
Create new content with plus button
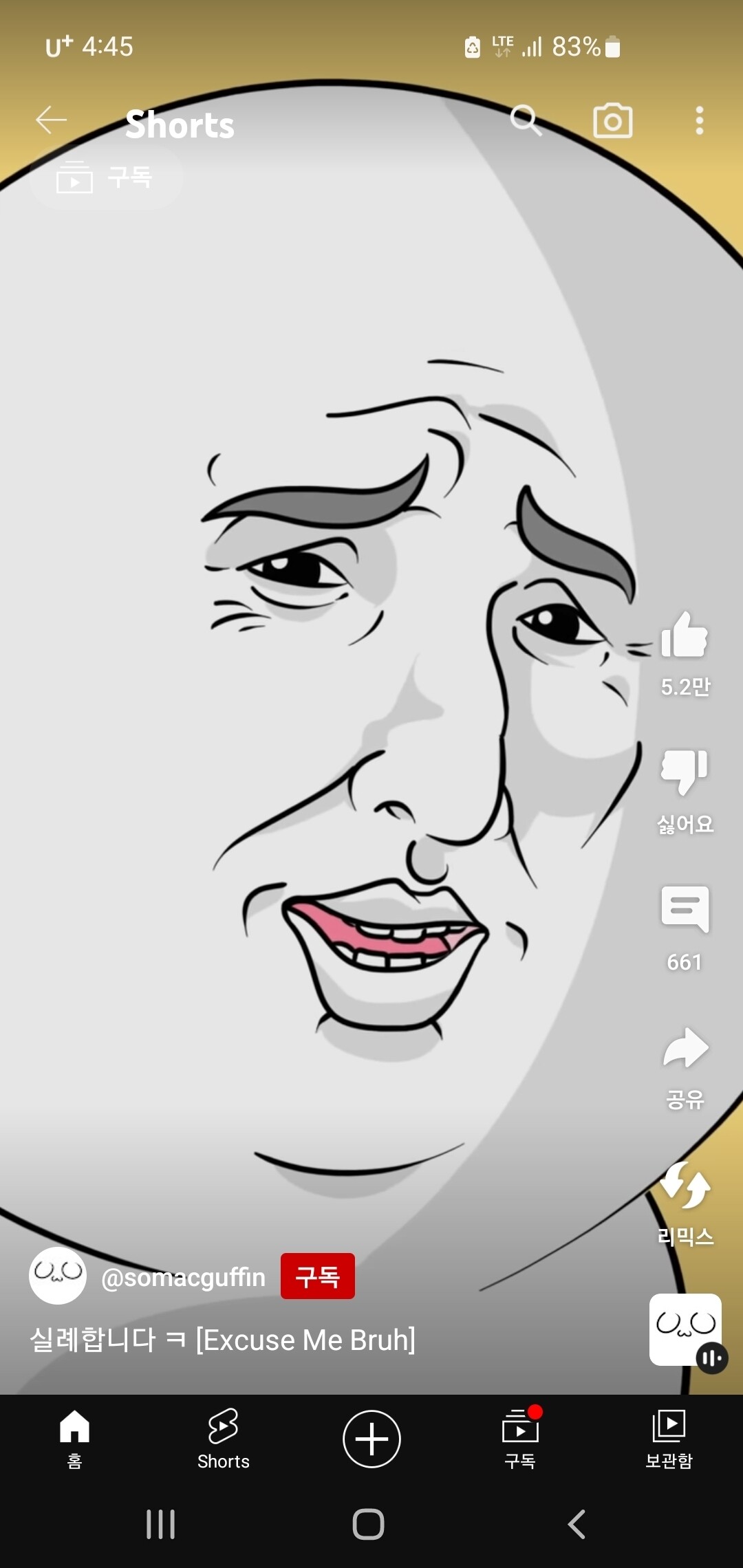pos(371,1439)
